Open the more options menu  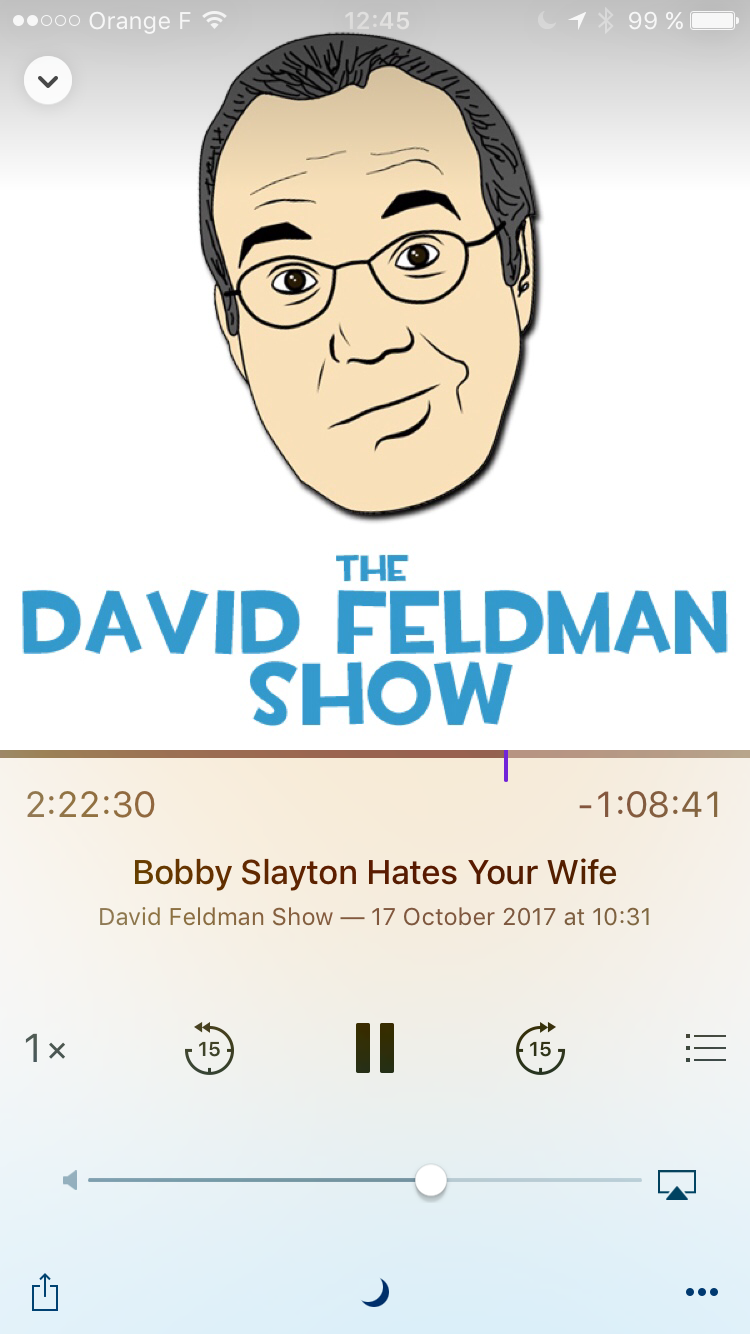pyautogui.click(x=702, y=1293)
